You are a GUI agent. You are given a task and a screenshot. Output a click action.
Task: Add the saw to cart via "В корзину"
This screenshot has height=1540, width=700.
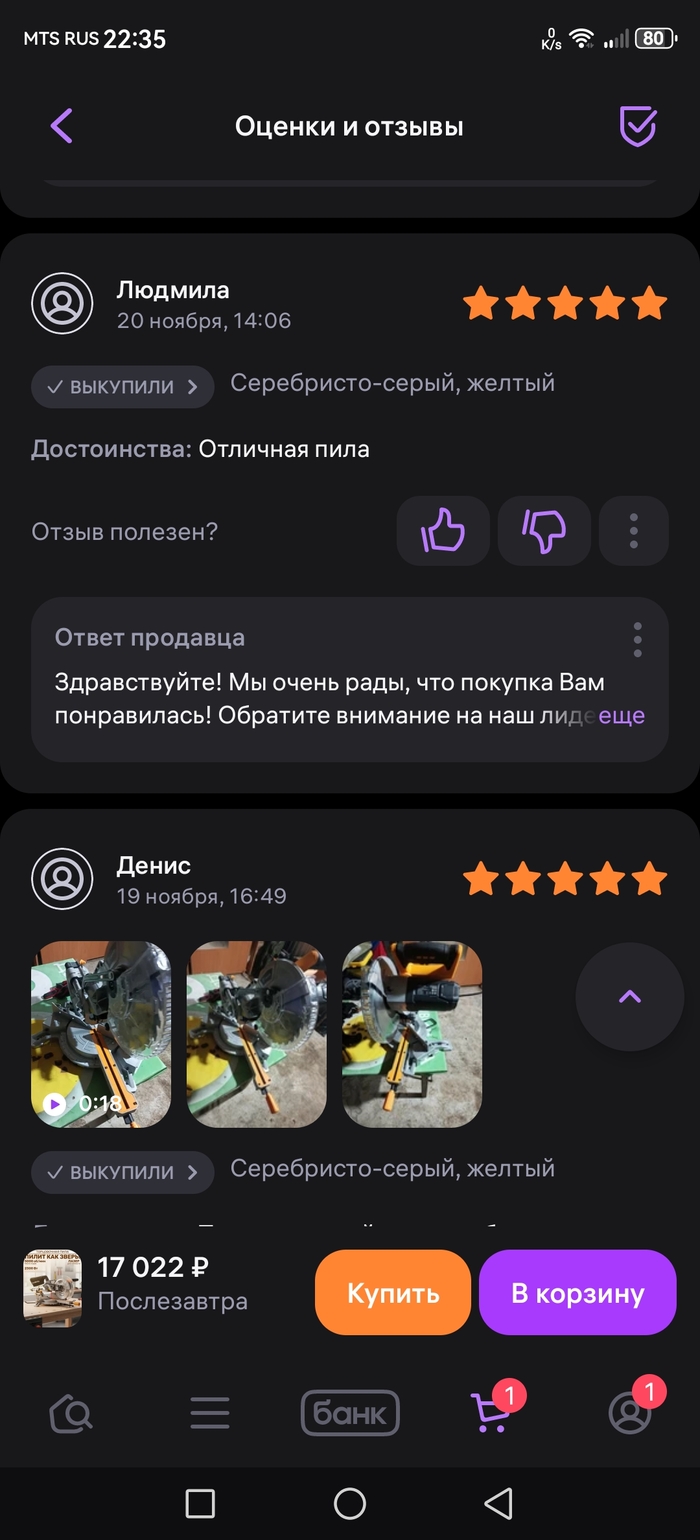point(578,1292)
